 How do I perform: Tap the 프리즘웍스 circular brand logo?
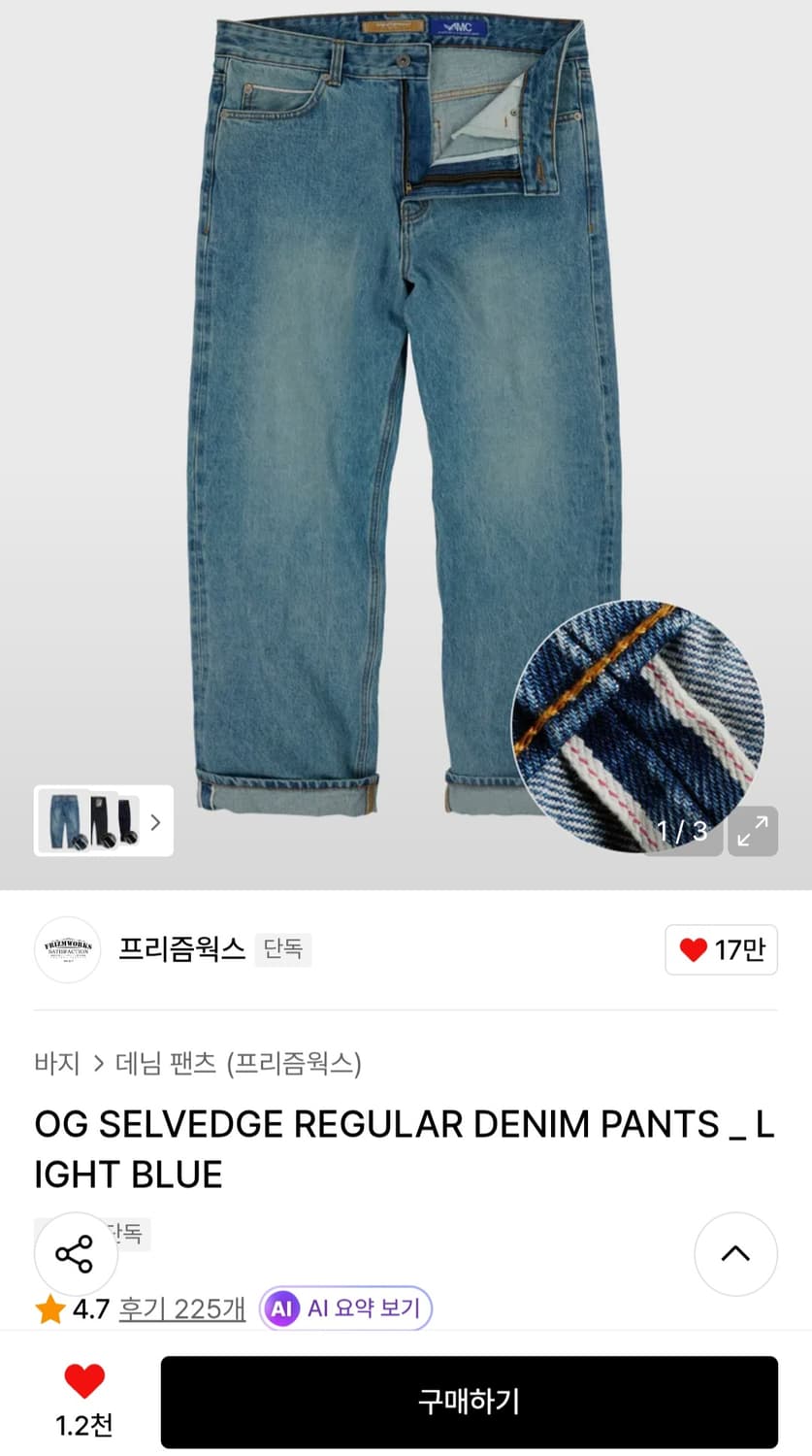(x=67, y=949)
